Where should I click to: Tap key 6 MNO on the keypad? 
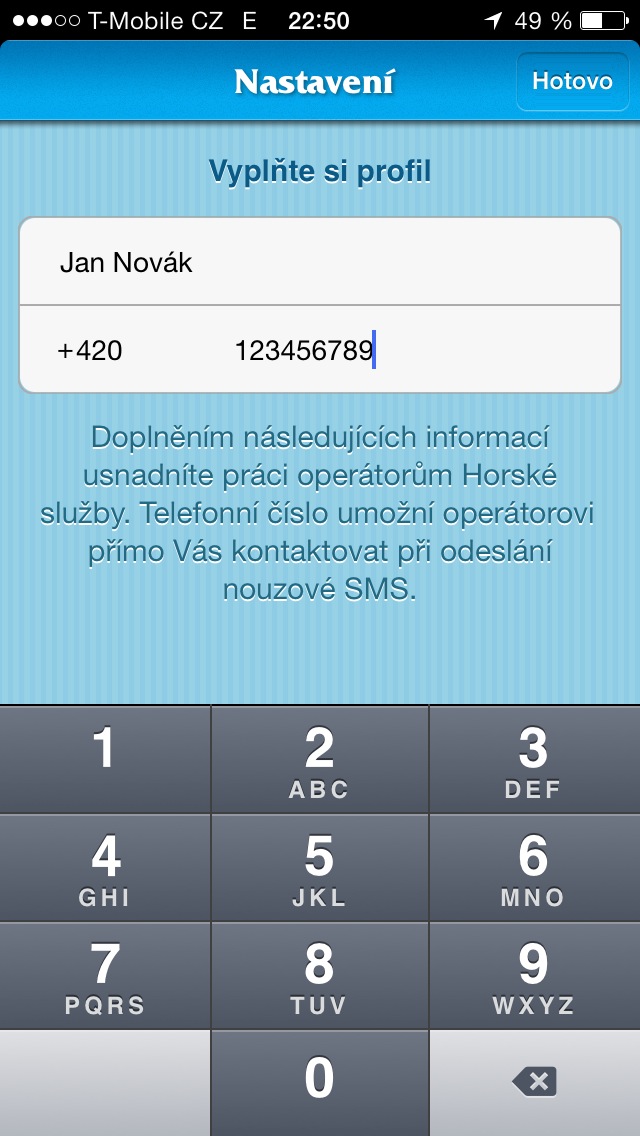point(534,868)
